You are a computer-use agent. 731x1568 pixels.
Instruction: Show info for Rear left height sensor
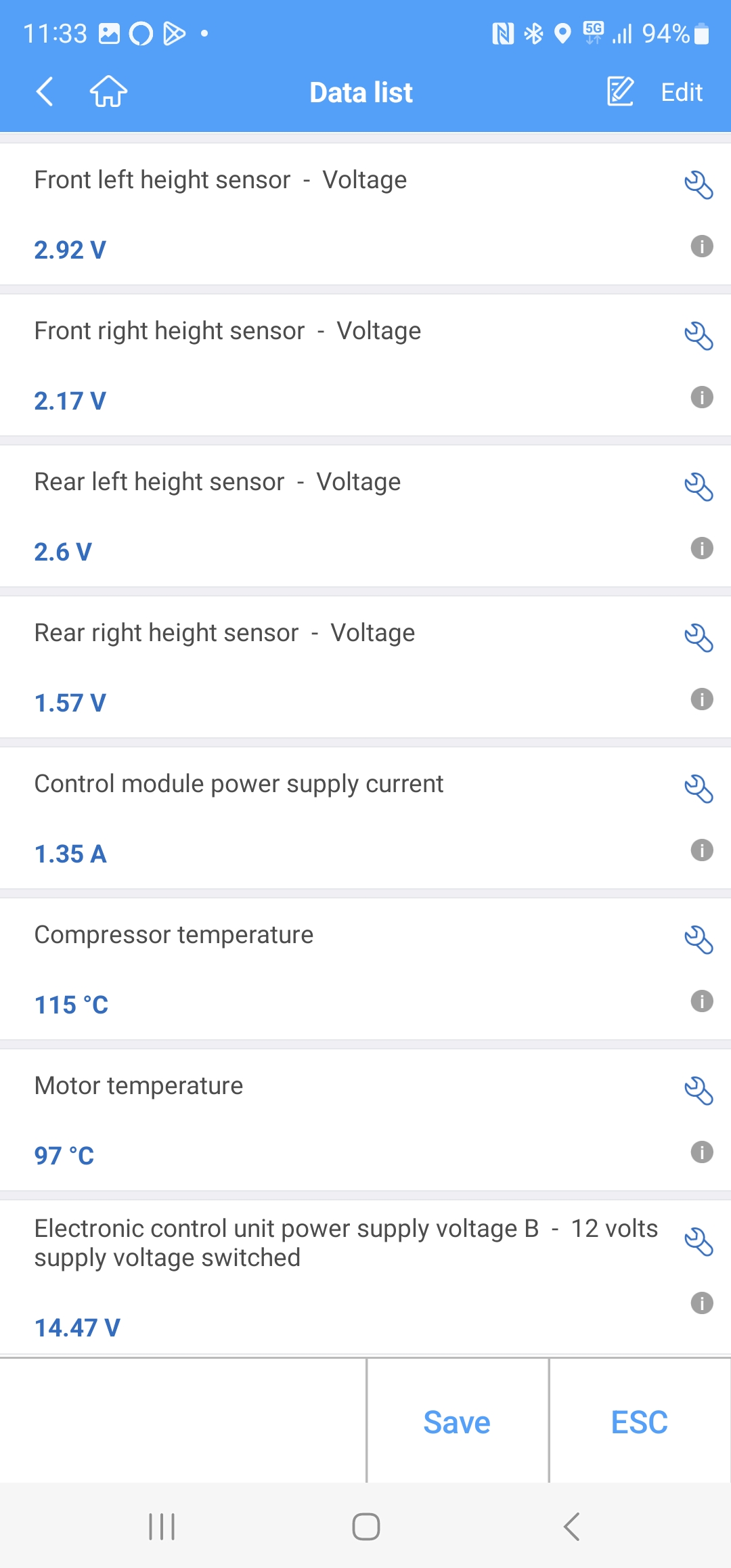(x=702, y=548)
